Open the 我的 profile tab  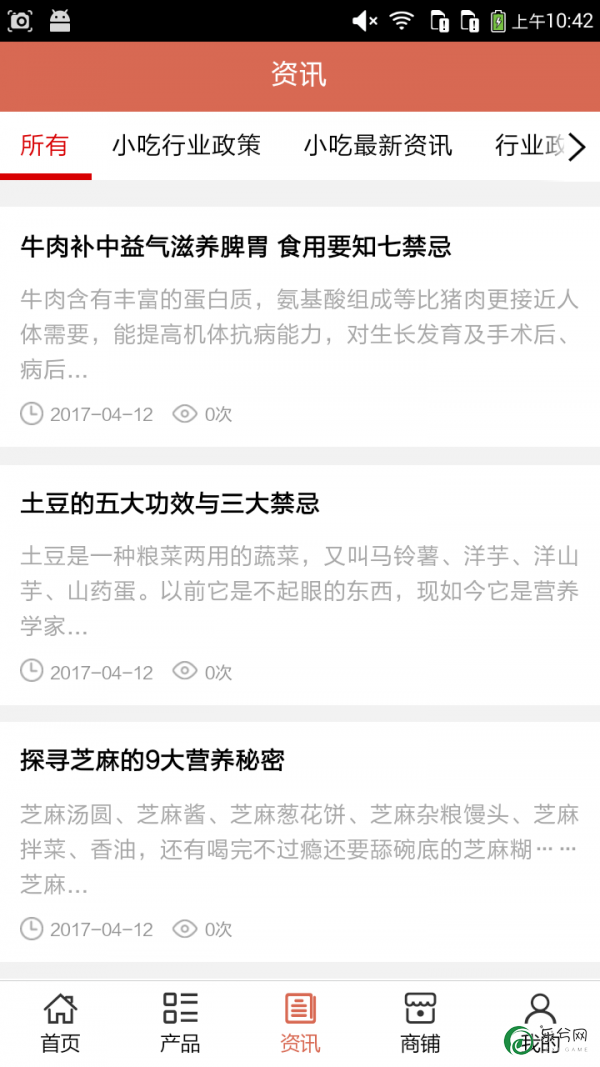[x=540, y=1023]
